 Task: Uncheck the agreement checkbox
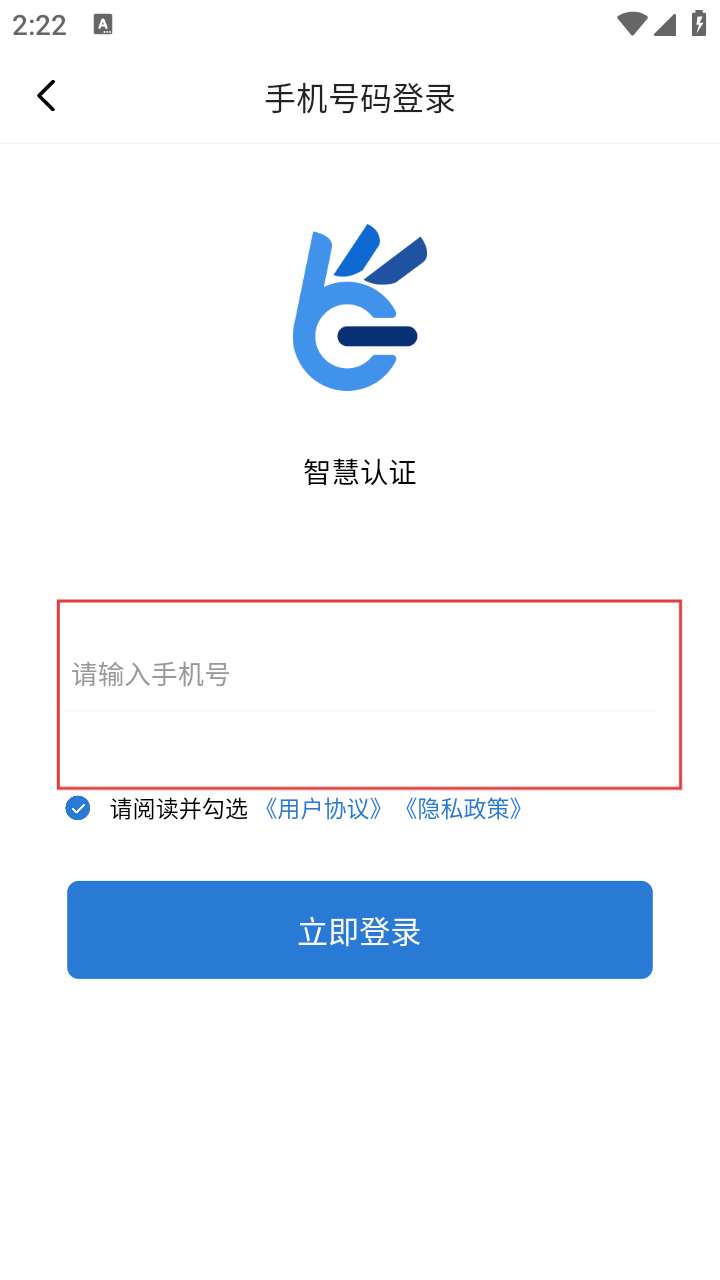point(78,808)
